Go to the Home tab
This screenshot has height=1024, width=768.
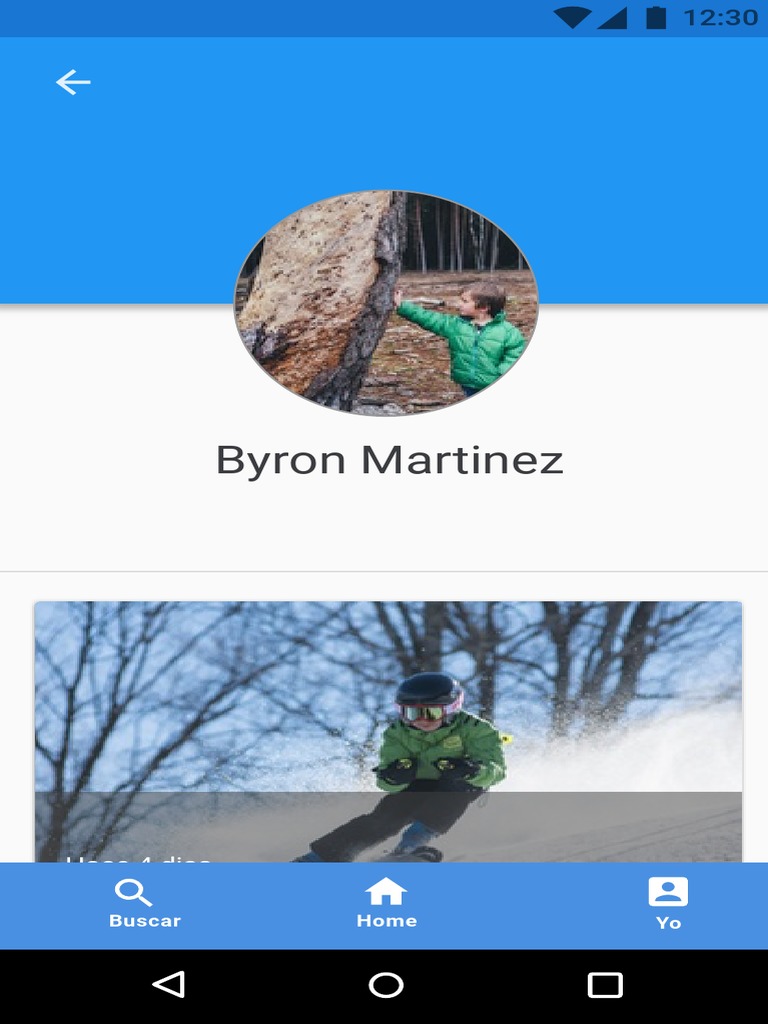coord(386,905)
